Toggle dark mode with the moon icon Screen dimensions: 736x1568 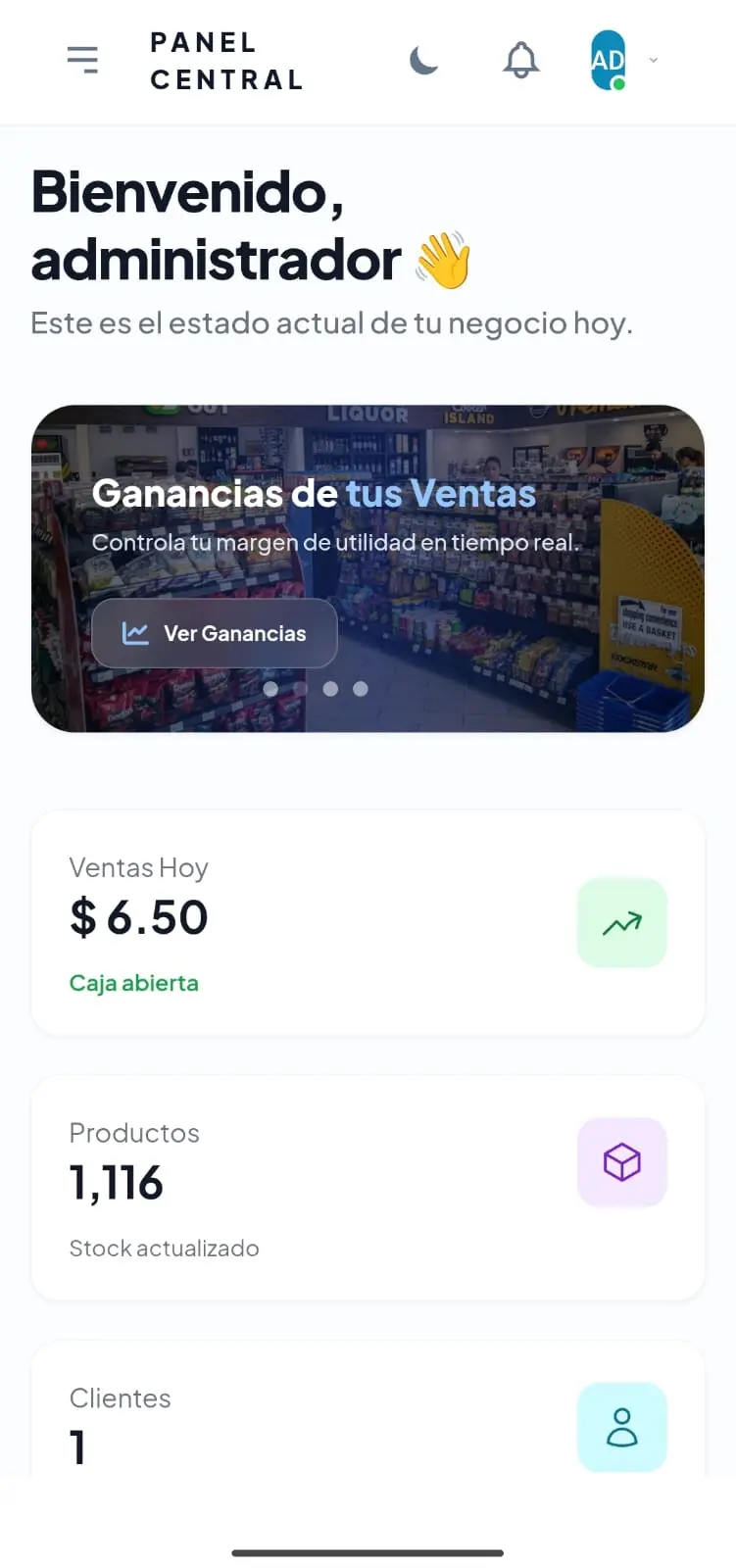423,59
